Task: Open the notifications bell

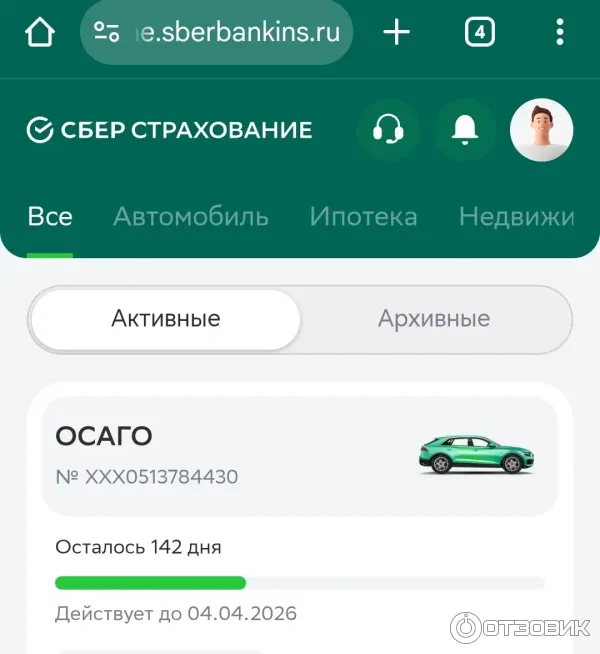Action: tap(465, 129)
